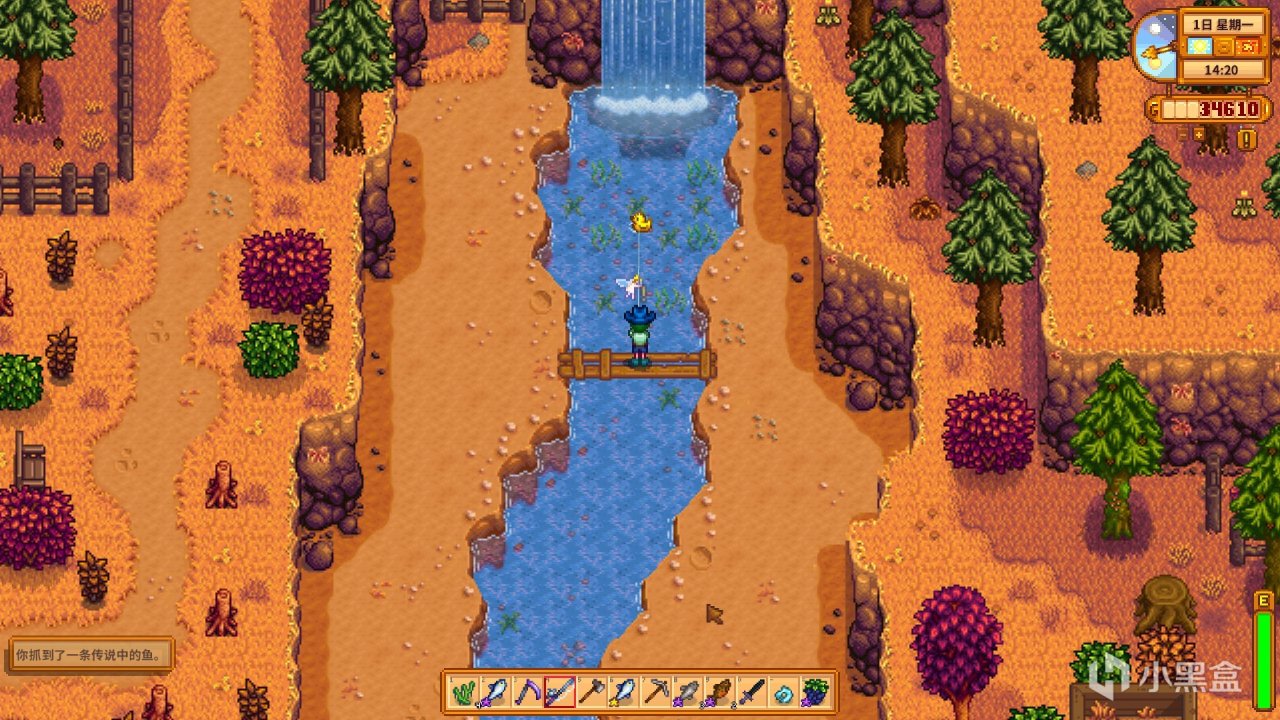1280x720 pixels.
Task: Select the light blue item in the toolbar
Action: point(783,691)
